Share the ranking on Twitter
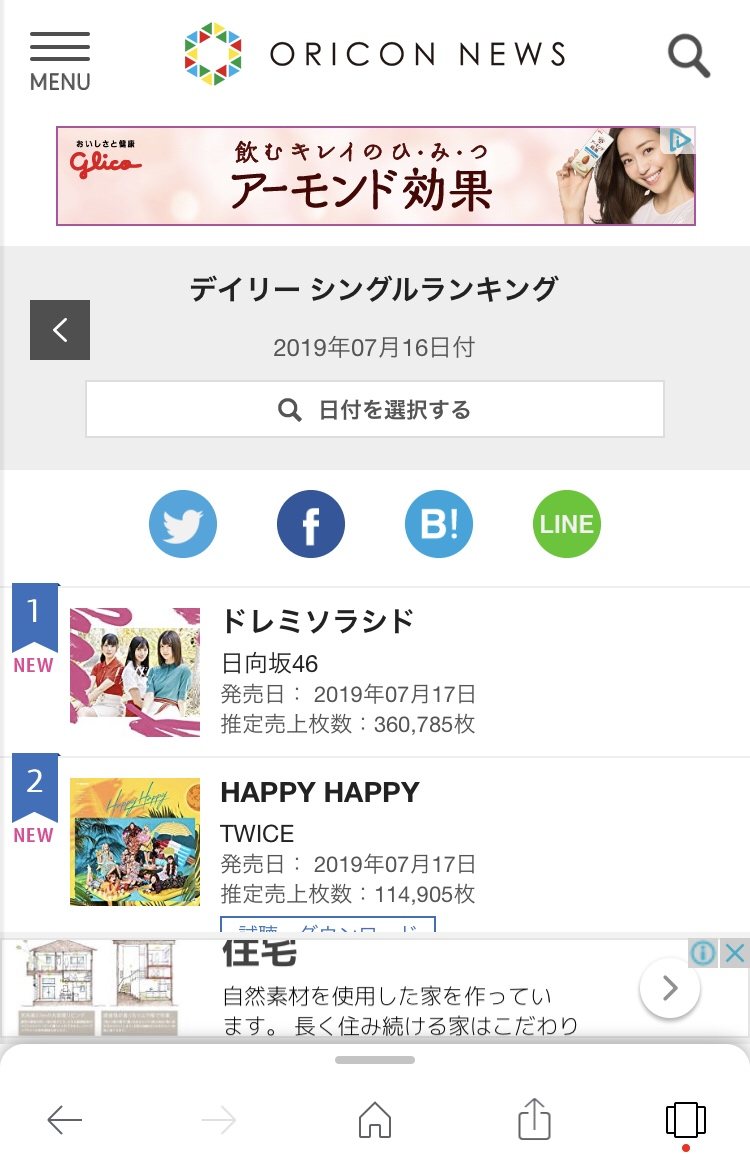Image resolution: width=750 pixels, height=1164 pixels. click(183, 524)
